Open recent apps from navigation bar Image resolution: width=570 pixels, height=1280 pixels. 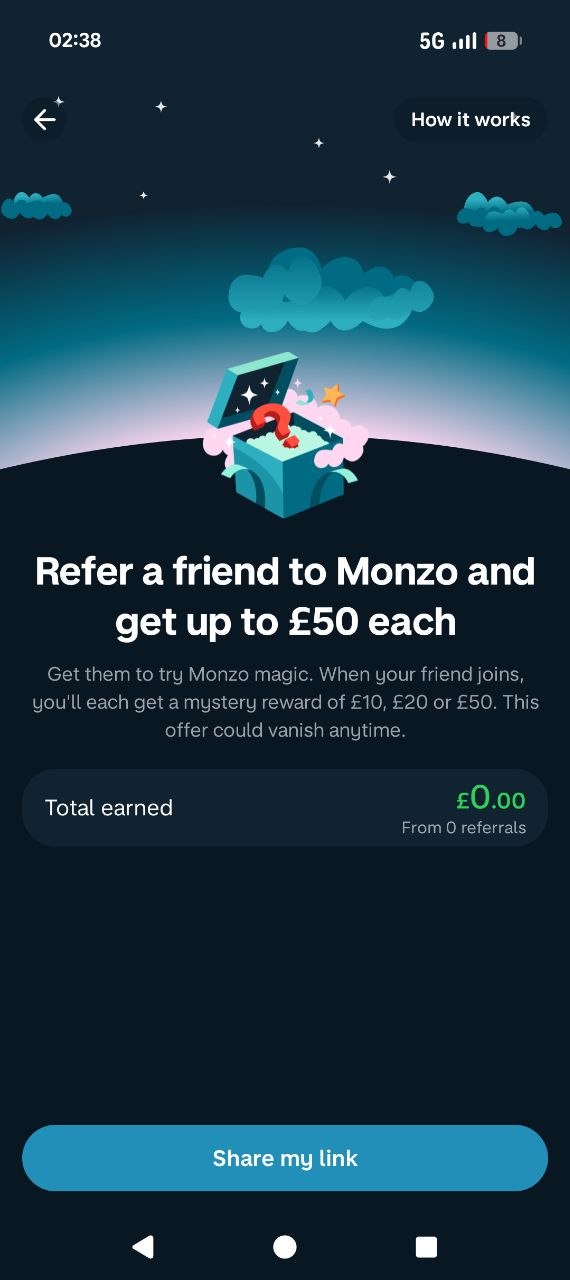[x=427, y=1246]
